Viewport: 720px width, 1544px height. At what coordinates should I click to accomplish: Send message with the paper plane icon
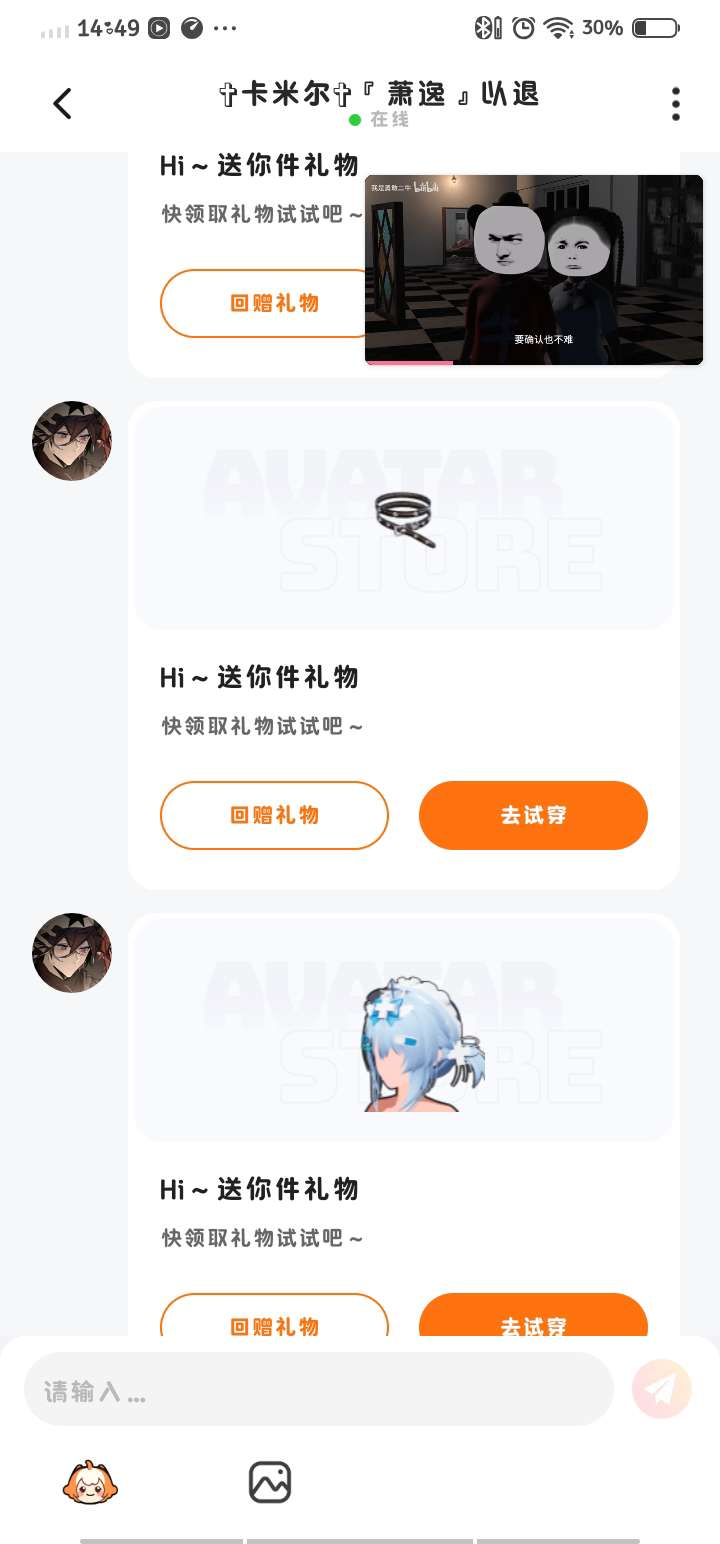coord(662,1389)
